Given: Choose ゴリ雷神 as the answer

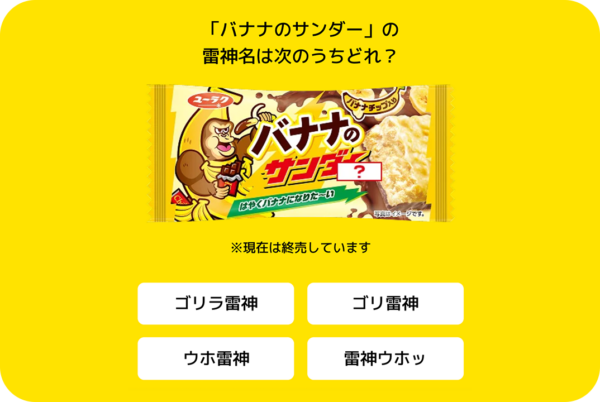Looking at the screenshot, I should [385, 303].
